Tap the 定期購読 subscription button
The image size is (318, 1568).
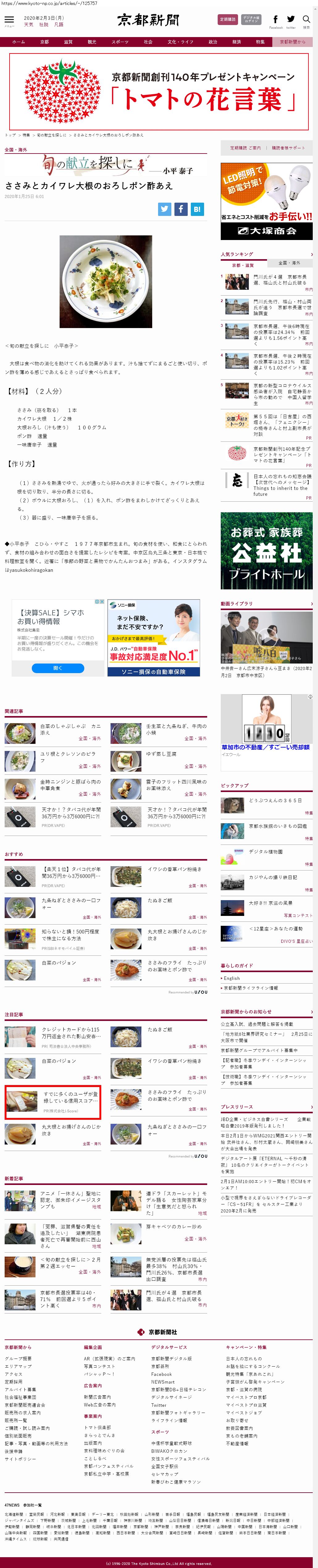[228, 19]
